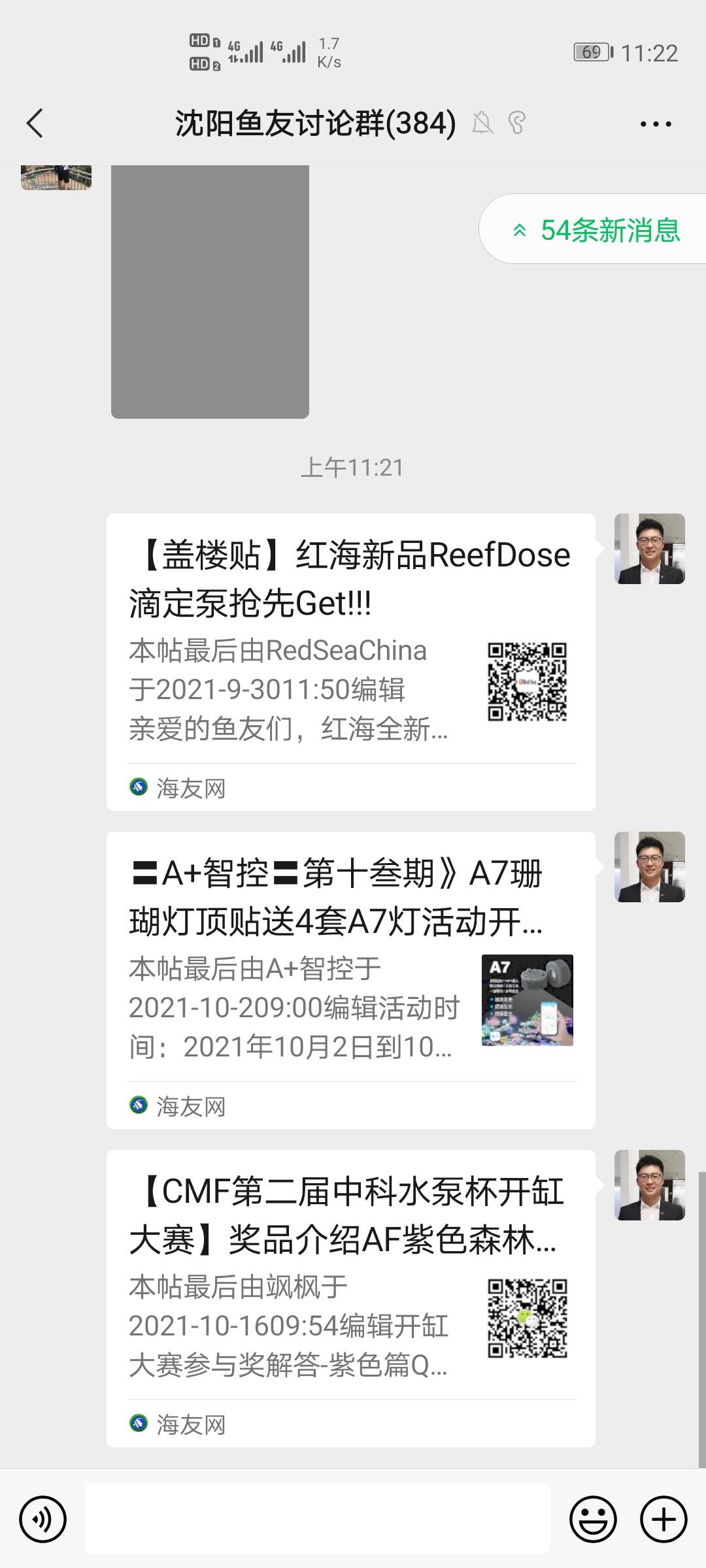Viewport: 706px width, 1568px height.
Task: Switch to voice message input
Action: coord(43,1520)
